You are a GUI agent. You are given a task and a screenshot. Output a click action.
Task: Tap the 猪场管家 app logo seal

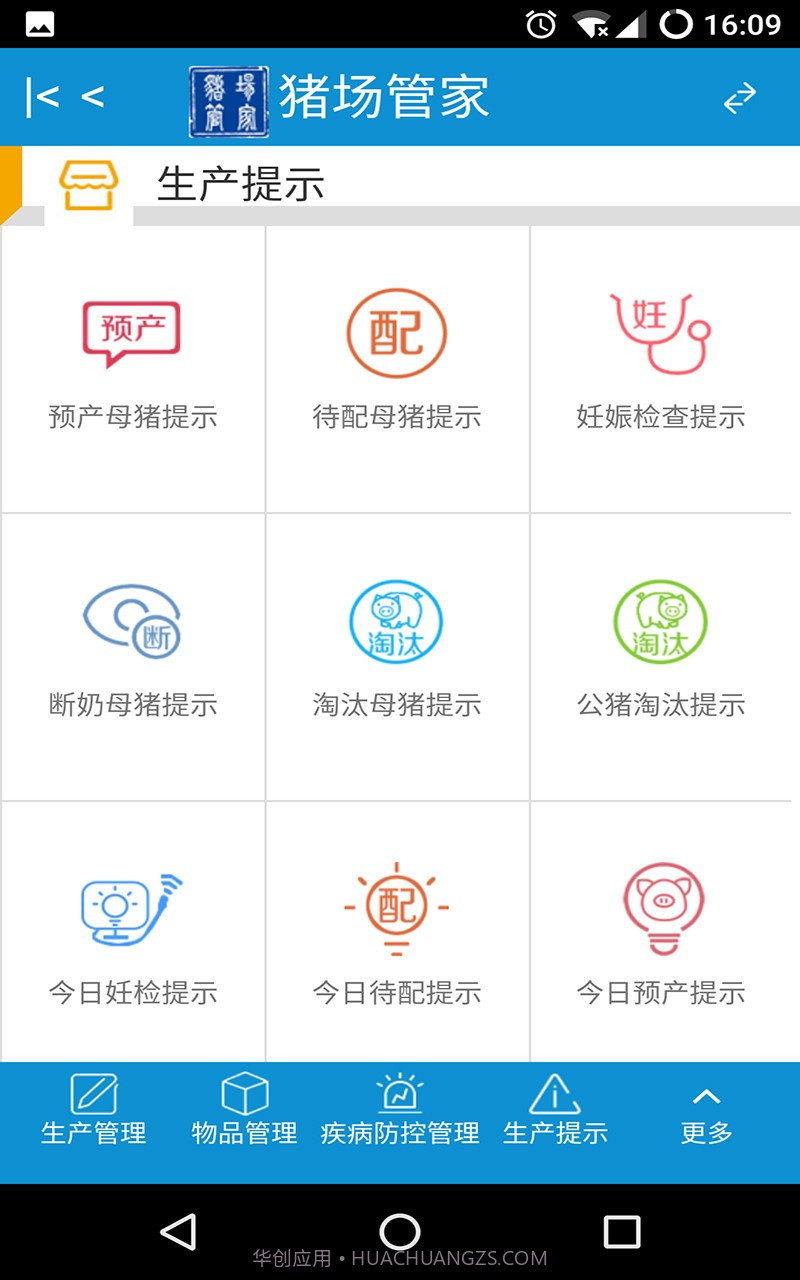point(227,96)
